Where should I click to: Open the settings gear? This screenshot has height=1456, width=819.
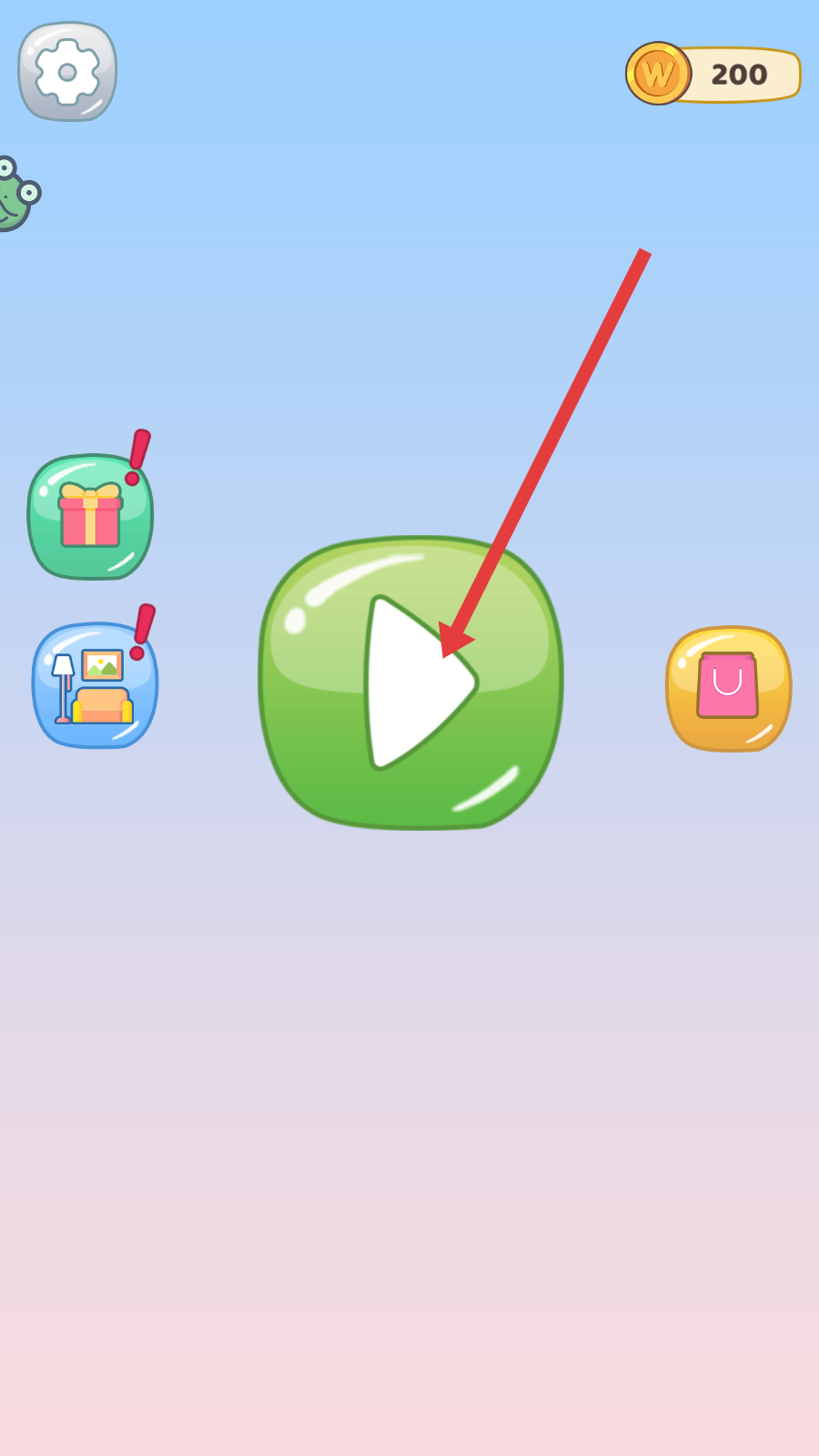point(67,72)
